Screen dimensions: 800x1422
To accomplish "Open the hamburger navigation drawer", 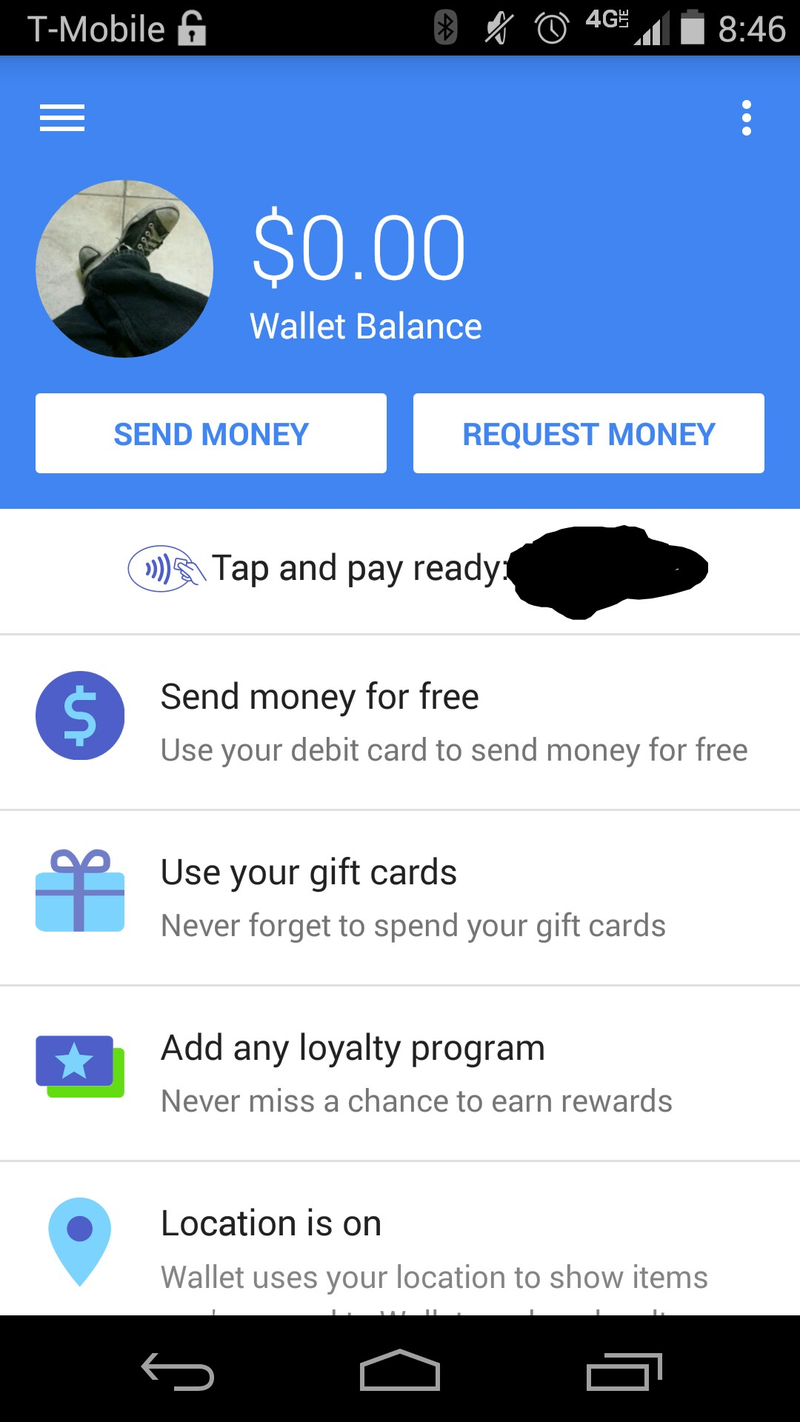I will pyautogui.click(x=62, y=119).
